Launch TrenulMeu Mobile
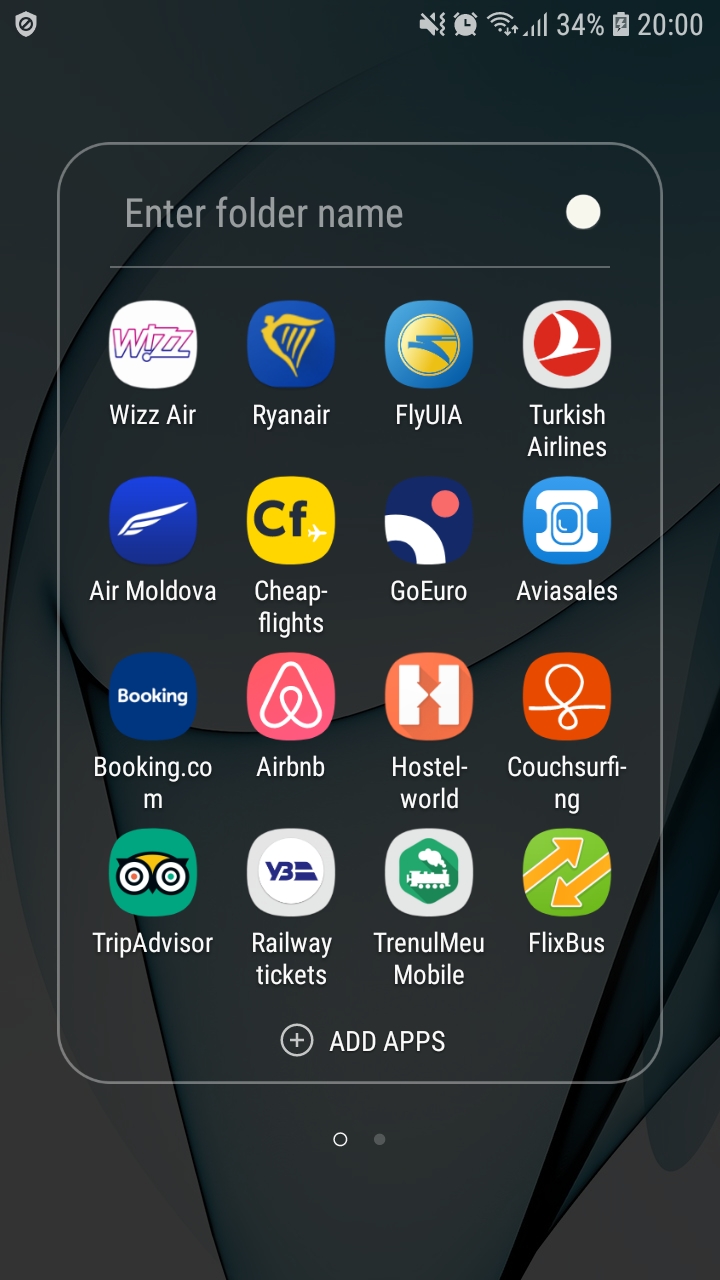Screen dimensions: 720x1280 [429, 873]
